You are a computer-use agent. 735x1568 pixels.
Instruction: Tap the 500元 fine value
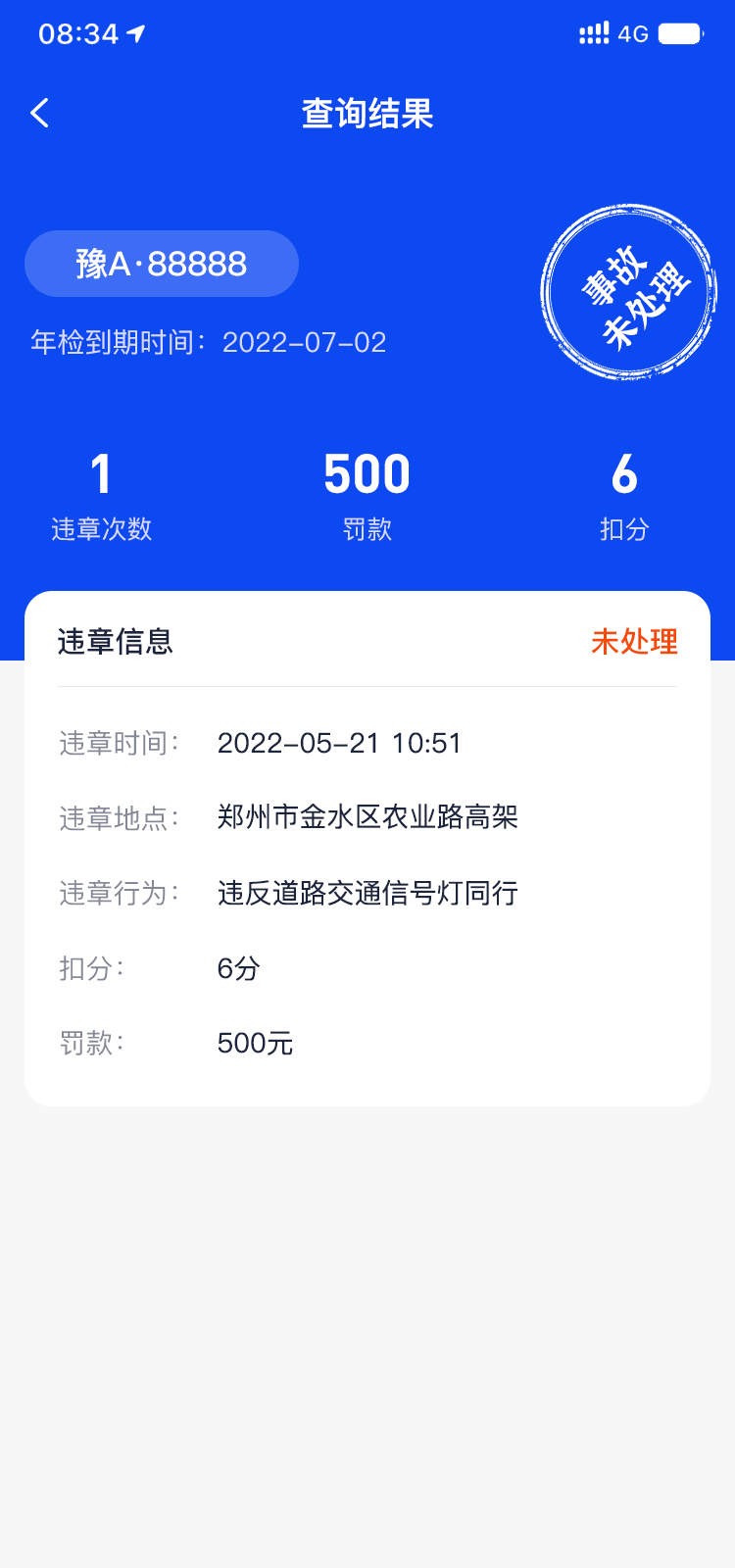pyautogui.click(x=255, y=1043)
